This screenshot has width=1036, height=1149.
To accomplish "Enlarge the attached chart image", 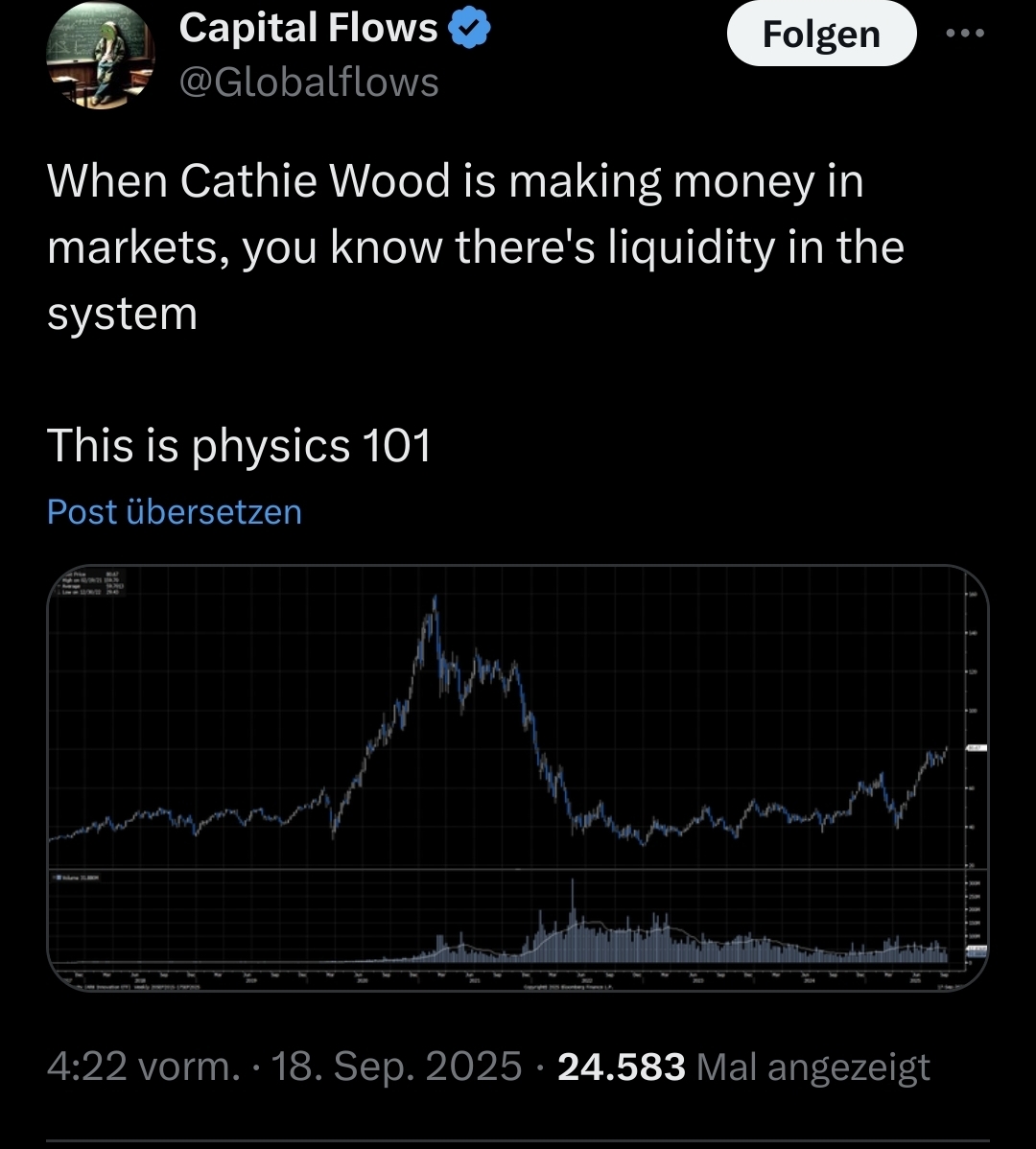I will pyautogui.click(x=518, y=779).
